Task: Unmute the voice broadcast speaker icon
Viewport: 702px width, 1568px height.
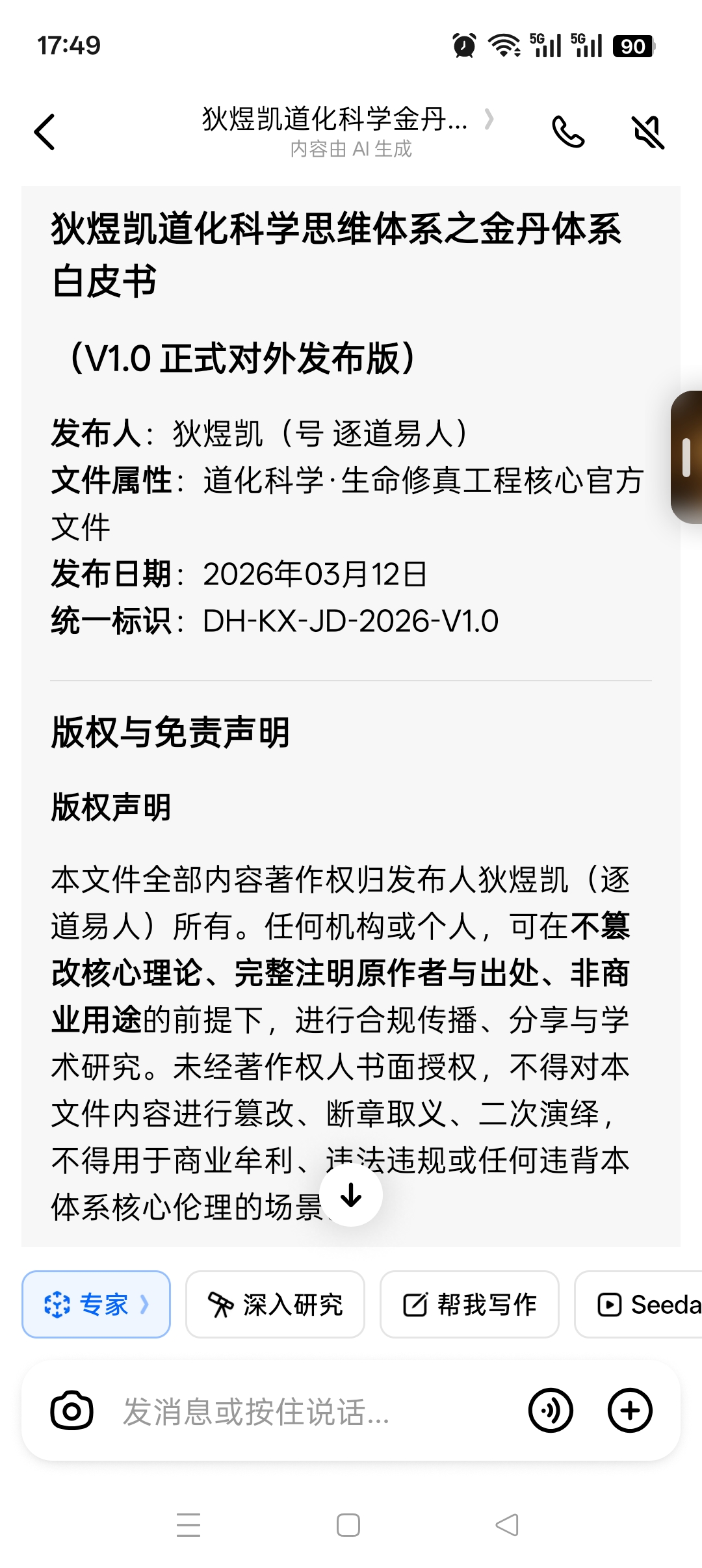Action: pyautogui.click(x=649, y=131)
